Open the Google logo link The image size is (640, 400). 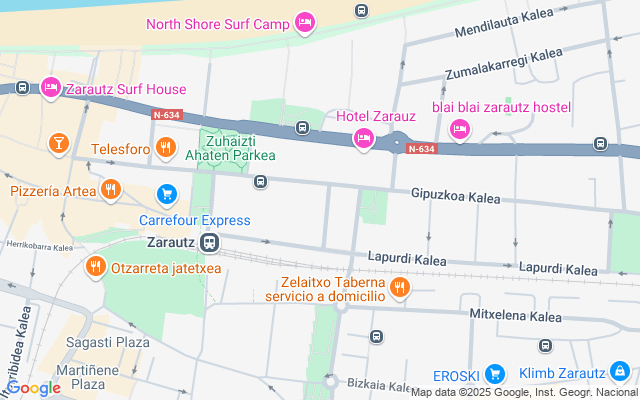point(33,388)
